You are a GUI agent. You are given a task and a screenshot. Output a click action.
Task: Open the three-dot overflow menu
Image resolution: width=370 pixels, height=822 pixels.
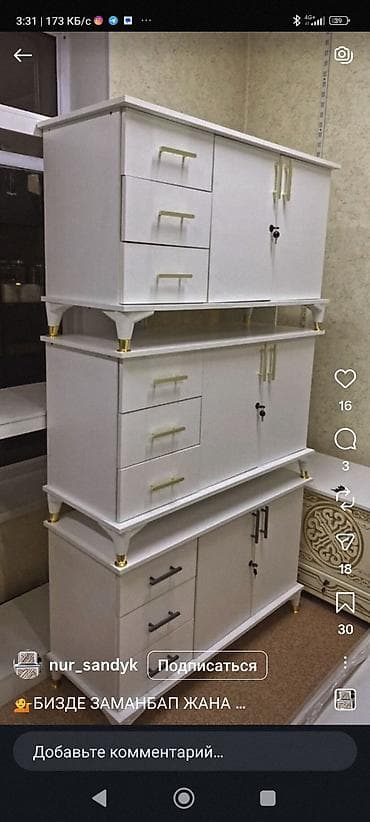[345, 663]
